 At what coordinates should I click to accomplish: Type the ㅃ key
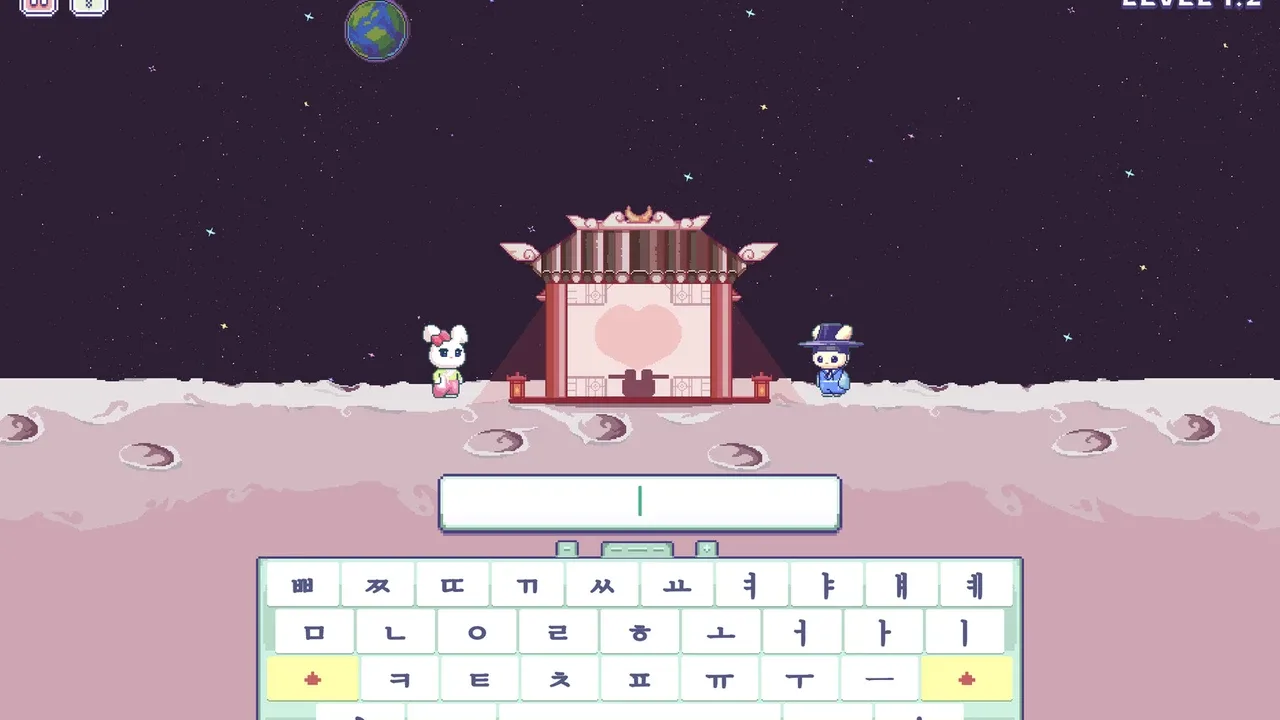(303, 586)
